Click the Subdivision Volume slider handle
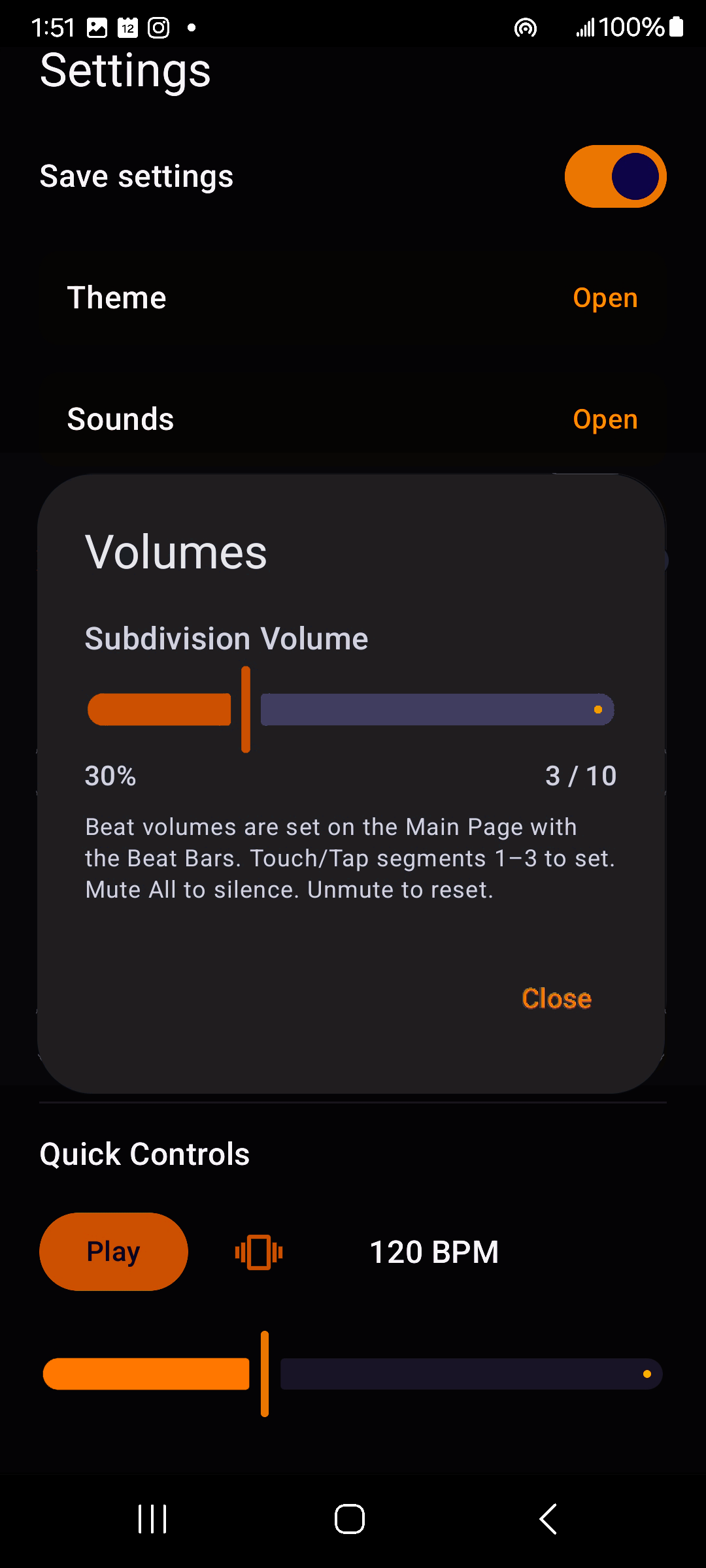The width and height of the screenshot is (706, 1568). tap(246, 710)
